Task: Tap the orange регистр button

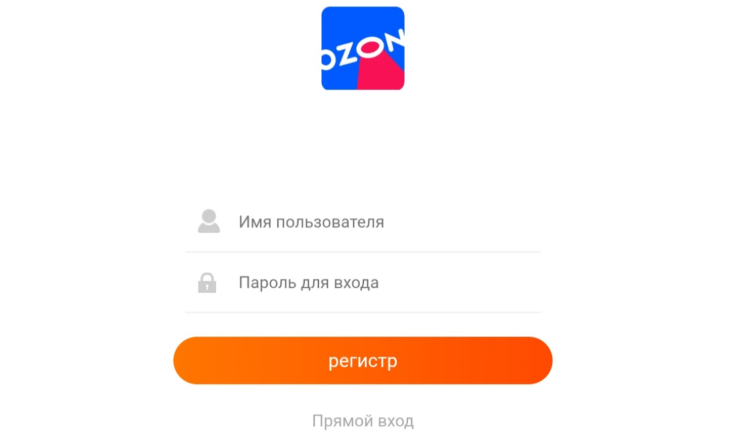Action: pyautogui.click(x=363, y=361)
